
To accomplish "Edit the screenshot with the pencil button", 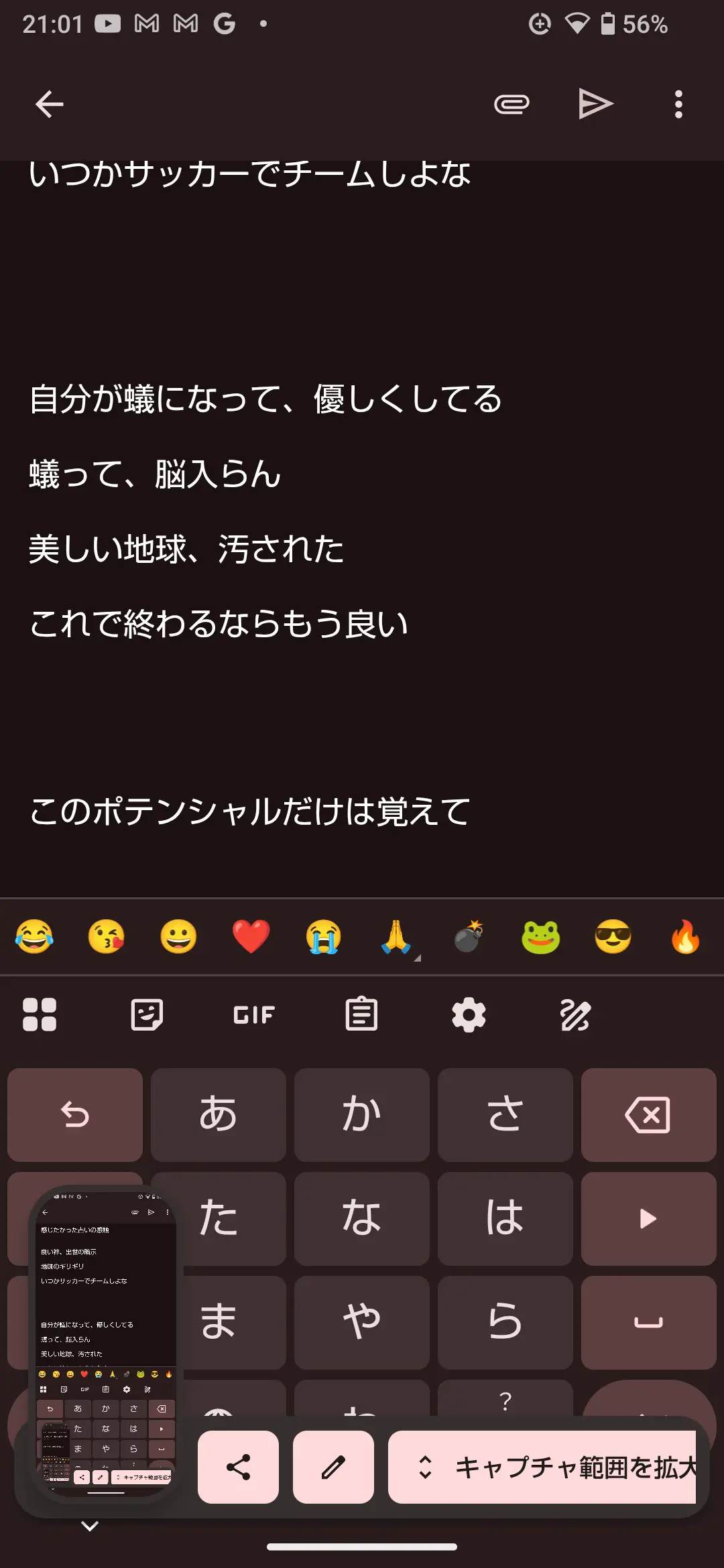I will click(333, 1467).
